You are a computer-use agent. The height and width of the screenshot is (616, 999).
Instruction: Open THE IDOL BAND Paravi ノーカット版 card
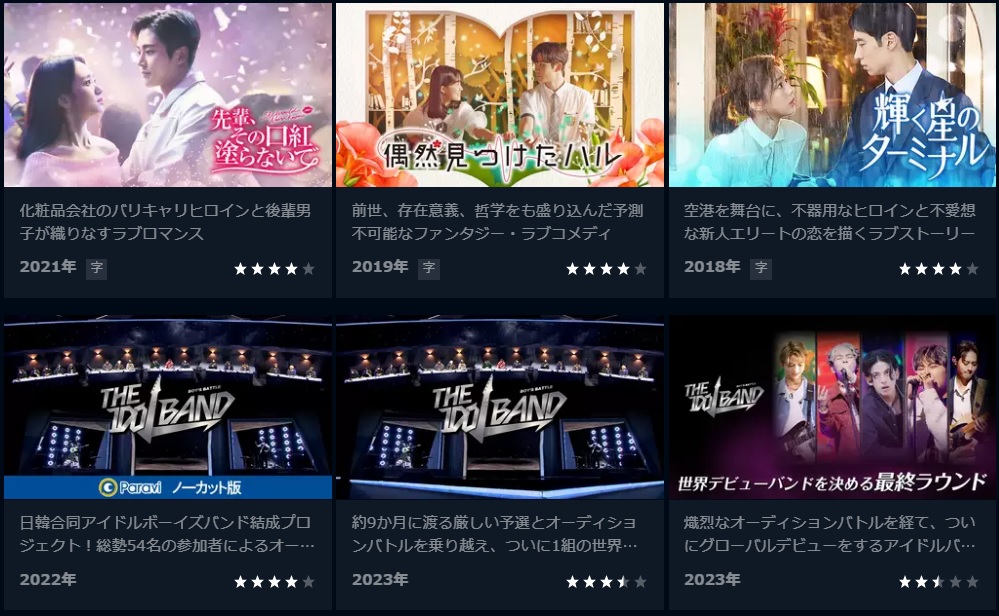click(167, 408)
